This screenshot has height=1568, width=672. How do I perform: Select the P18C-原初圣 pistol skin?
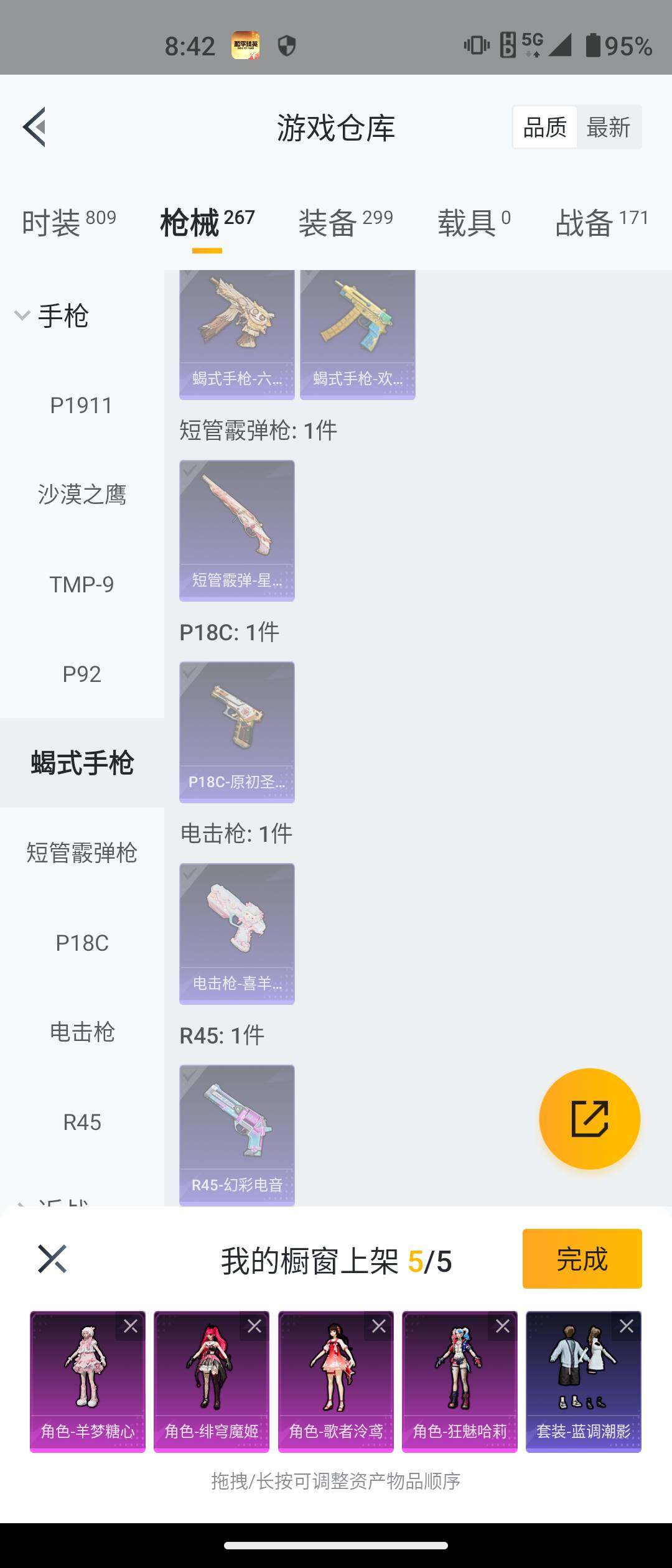click(x=236, y=732)
